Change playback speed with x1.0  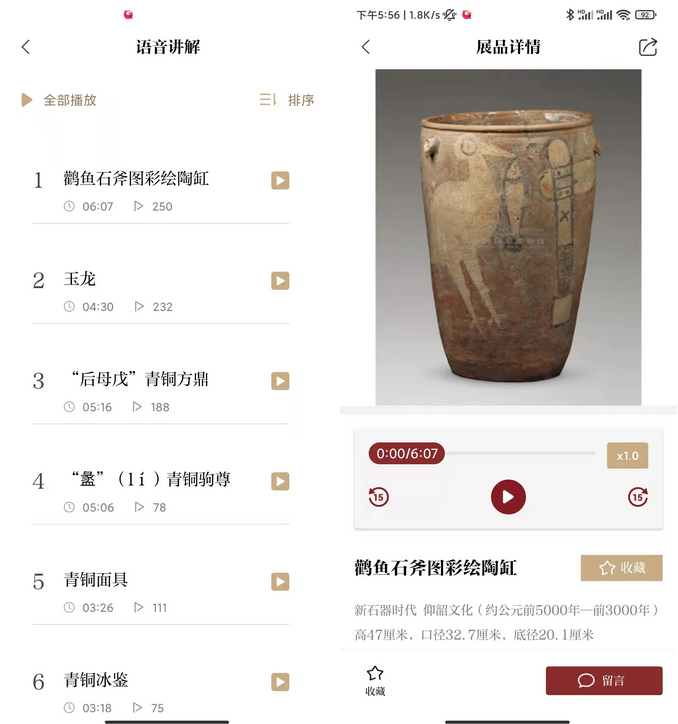[x=627, y=456]
